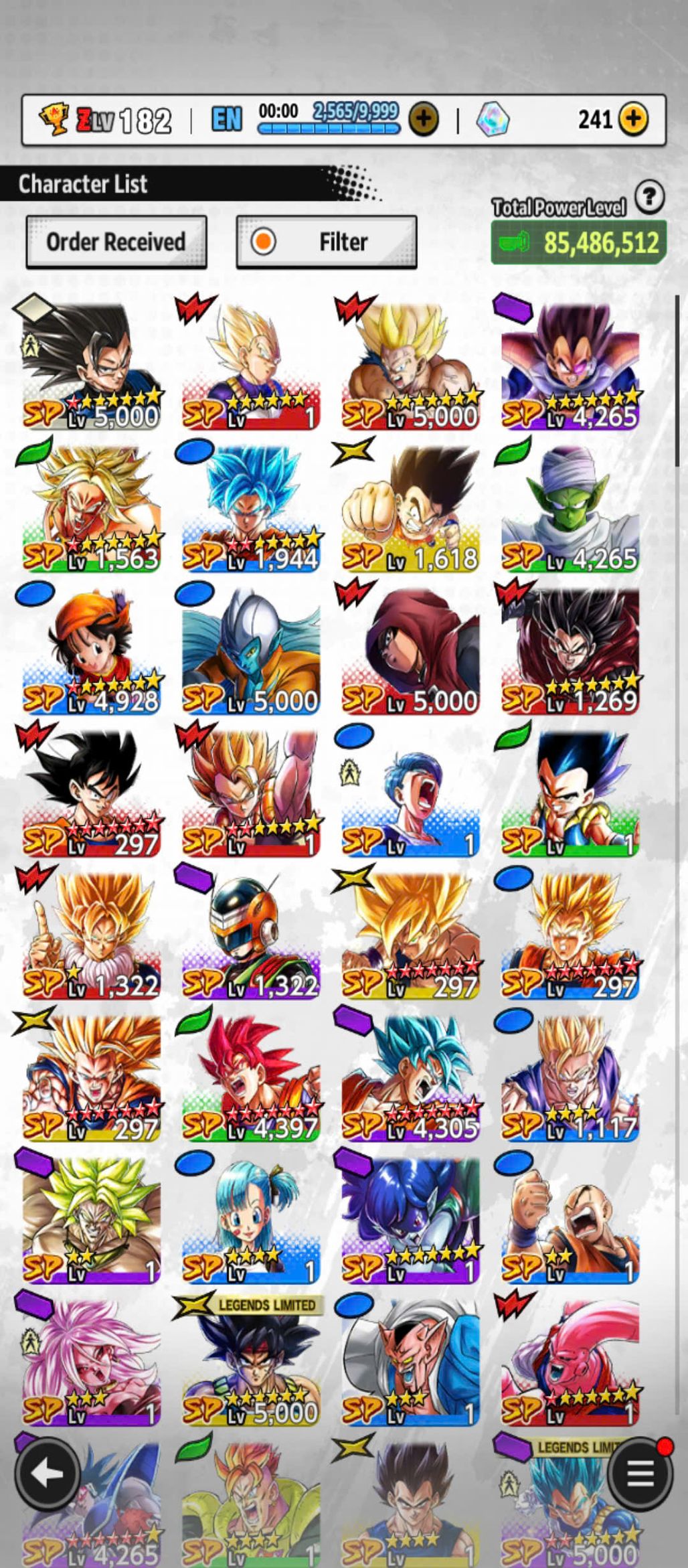Open the hooded character at level 5,000

pos(410,649)
